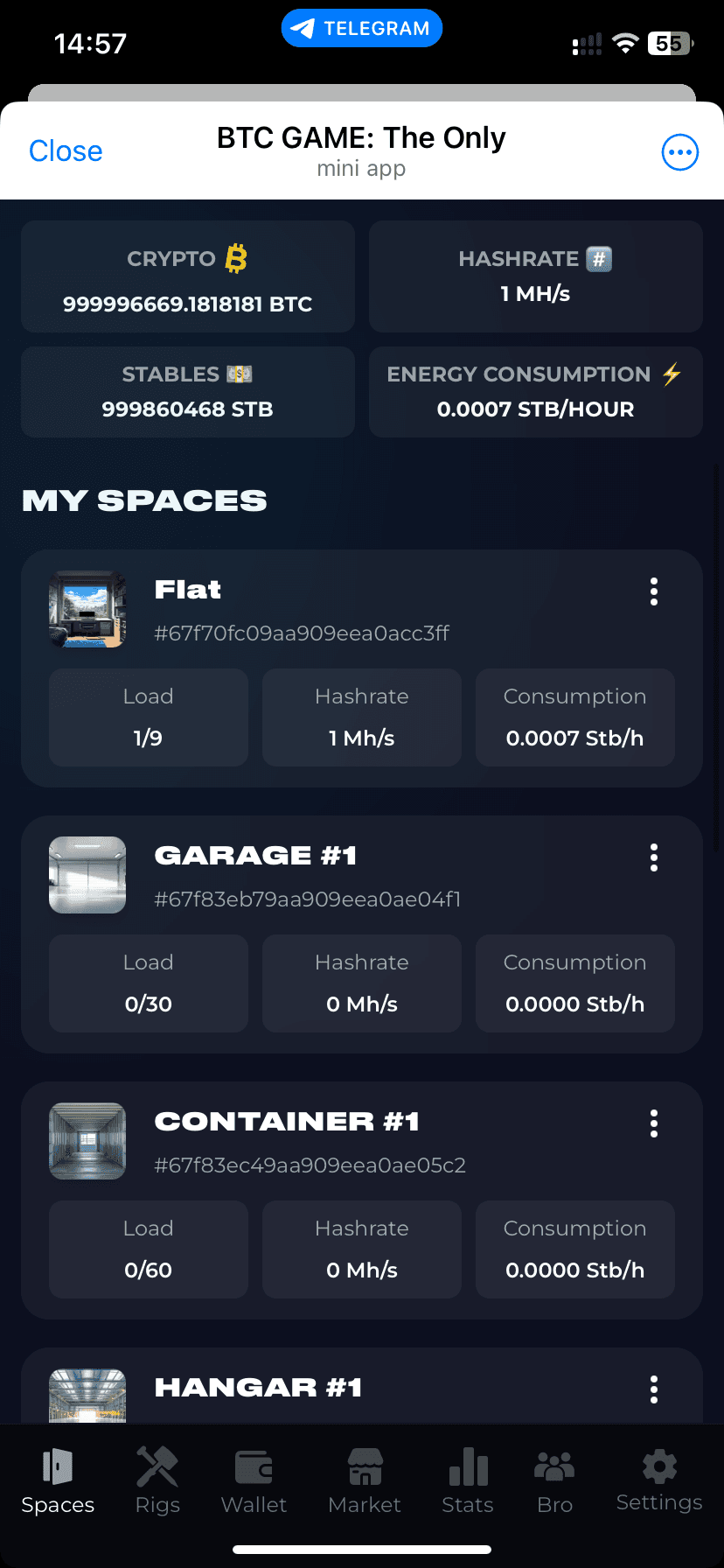
Task: Switch to the Wallet tab
Action: click(x=254, y=1480)
